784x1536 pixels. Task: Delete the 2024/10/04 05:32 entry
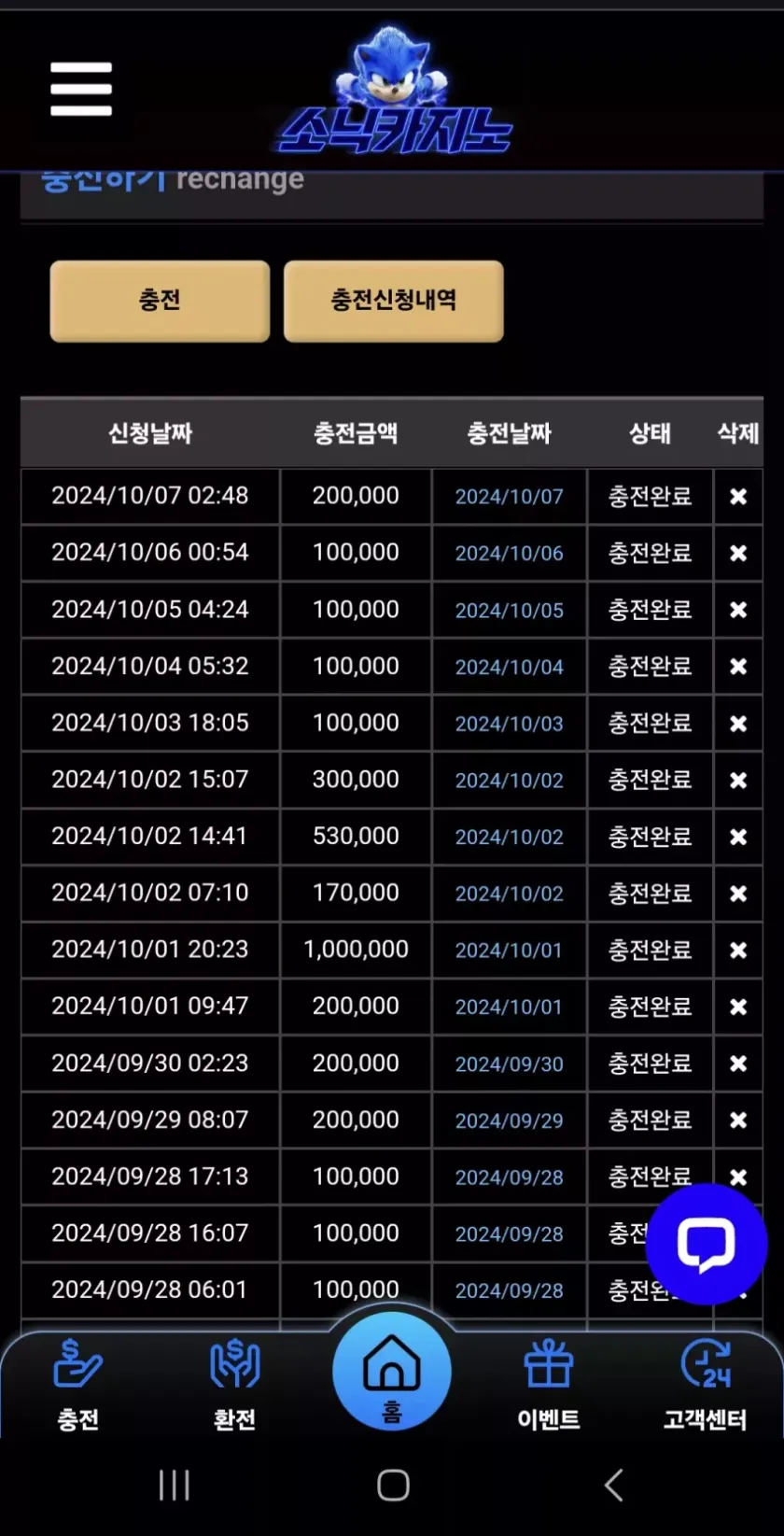[x=737, y=667]
